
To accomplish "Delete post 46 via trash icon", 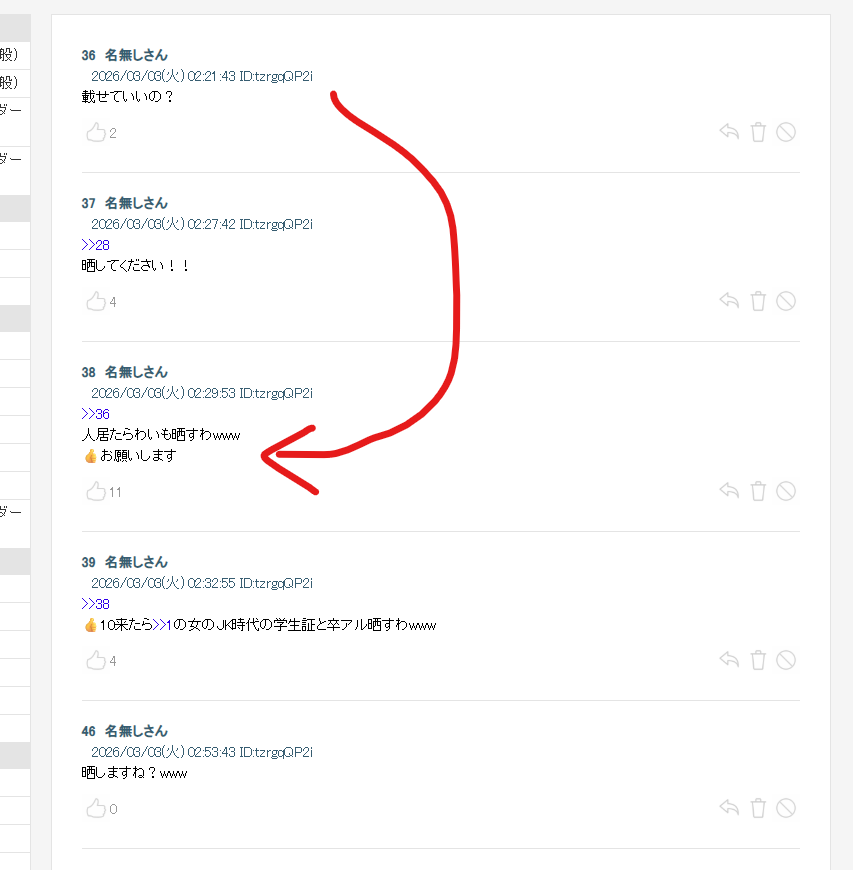I will pyautogui.click(x=758, y=808).
